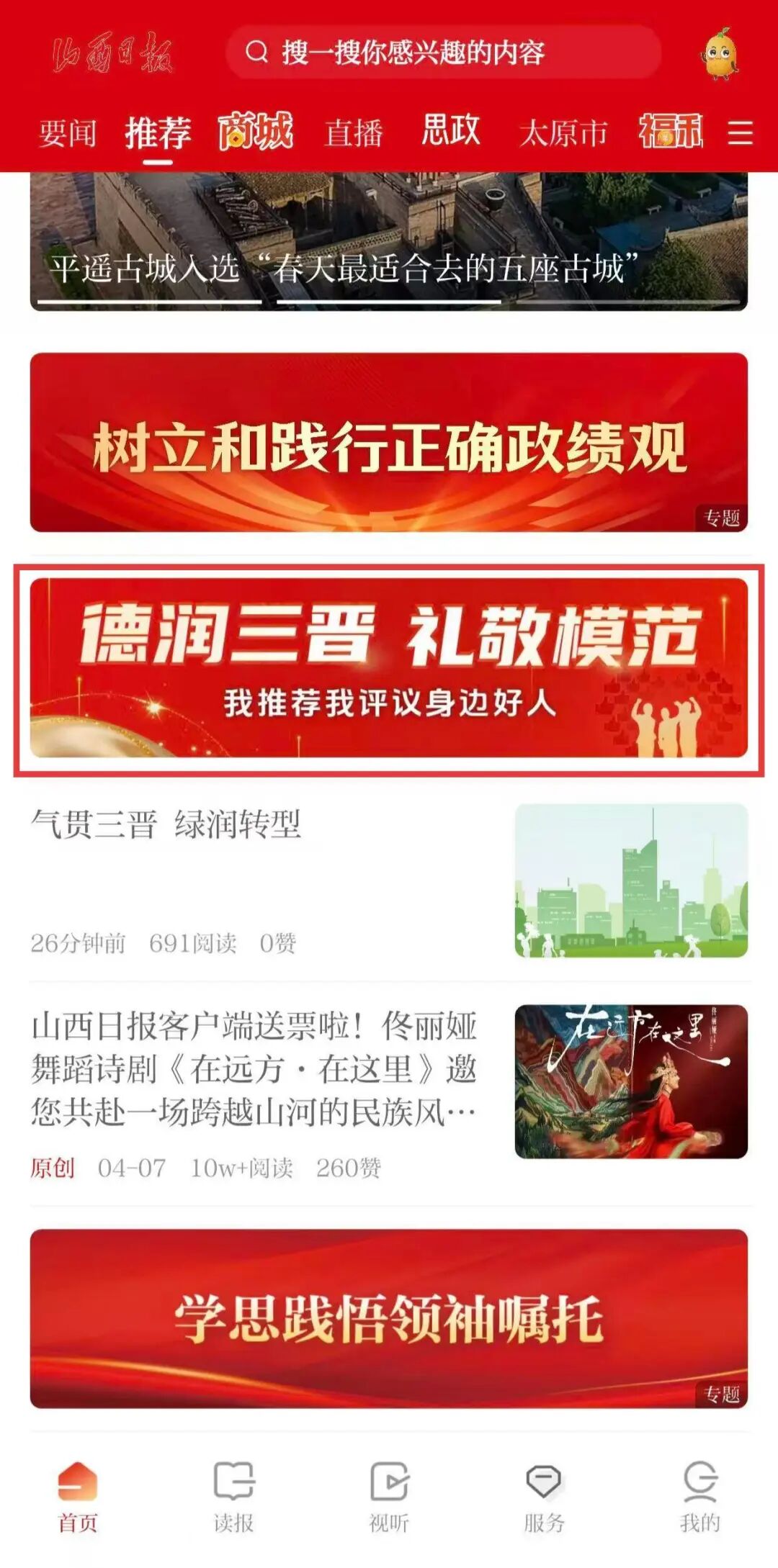The height and width of the screenshot is (1568, 778).
Task: Switch to the 思政 tab
Action: click(450, 131)
